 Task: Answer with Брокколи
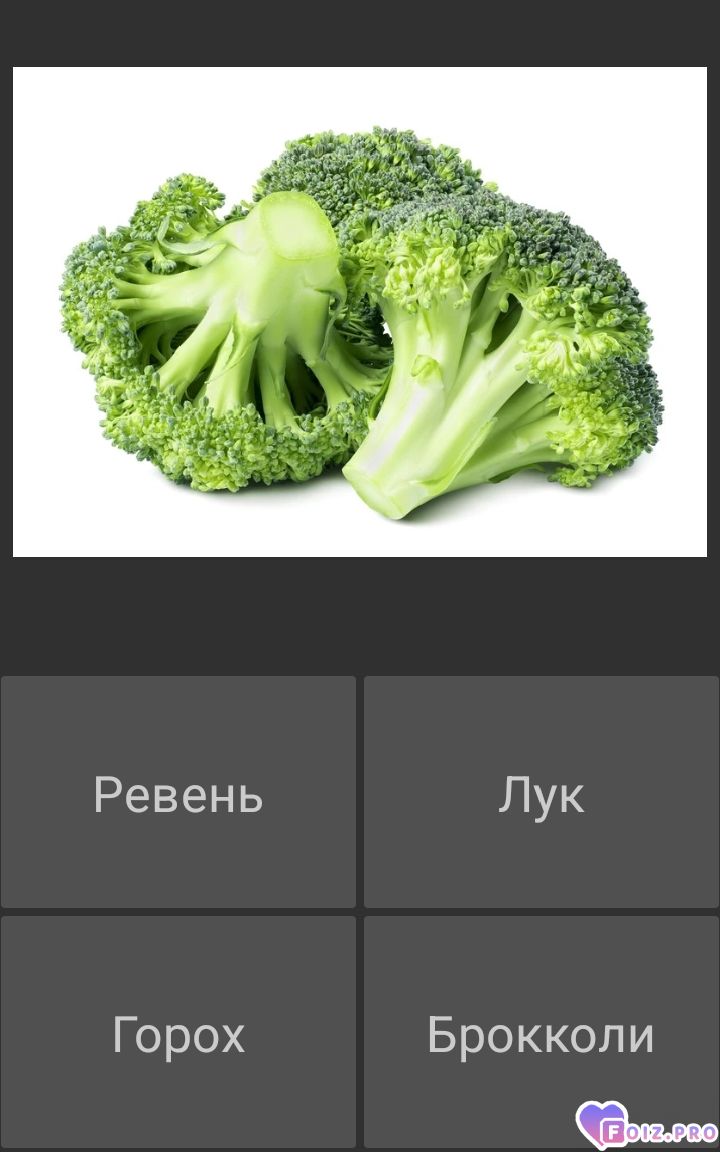(x=541, y=1032)
